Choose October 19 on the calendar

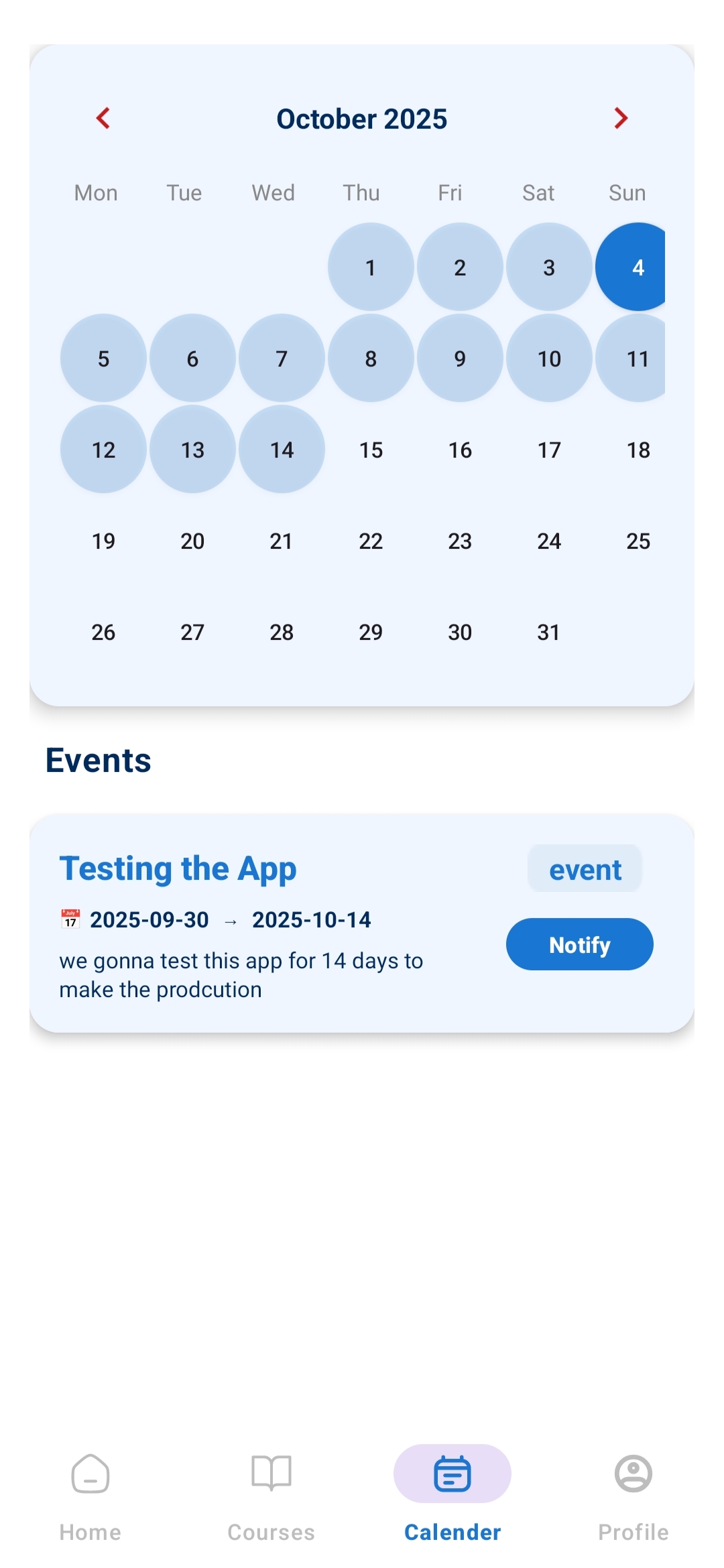103,541
